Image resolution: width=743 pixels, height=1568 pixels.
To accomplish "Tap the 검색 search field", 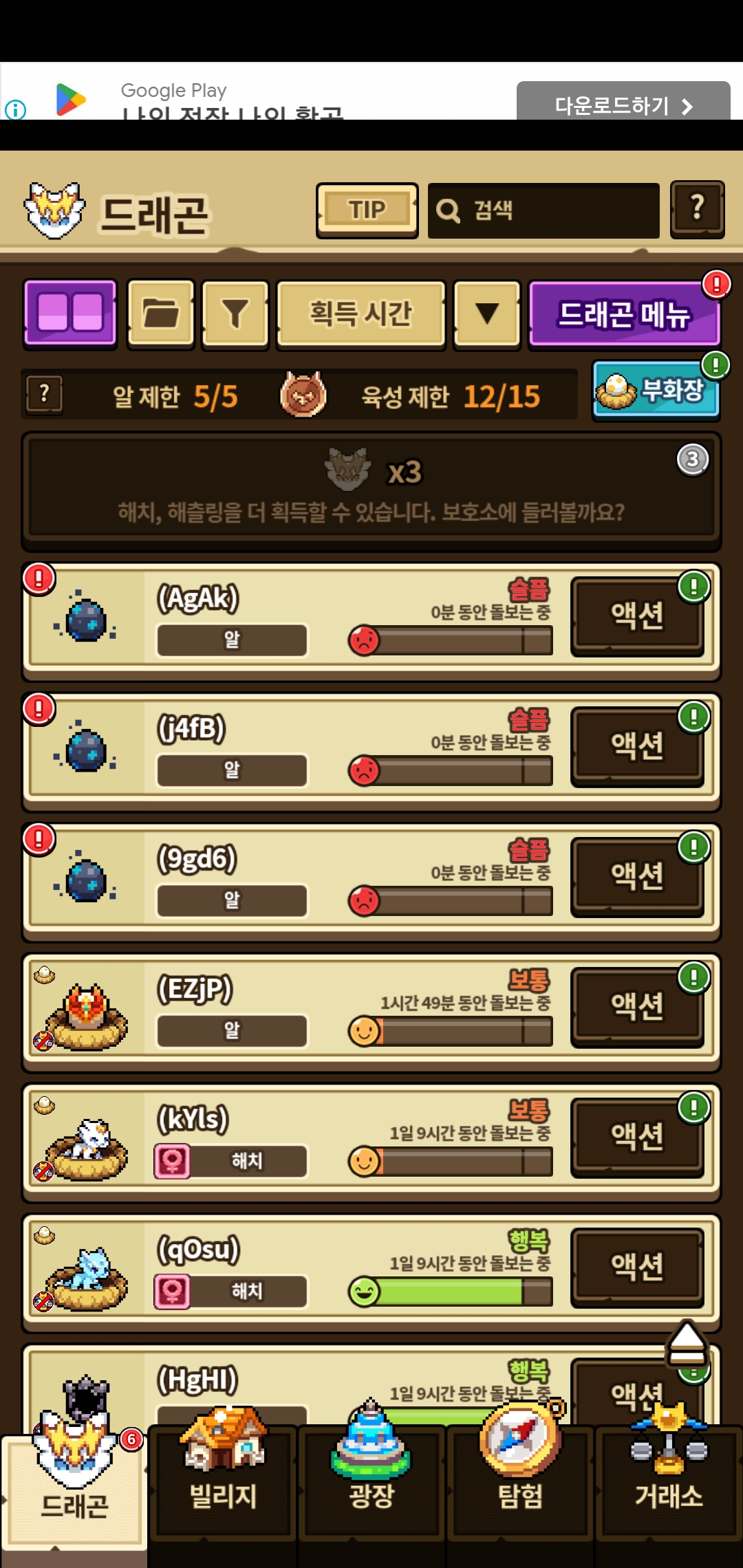I will point(543,210).
